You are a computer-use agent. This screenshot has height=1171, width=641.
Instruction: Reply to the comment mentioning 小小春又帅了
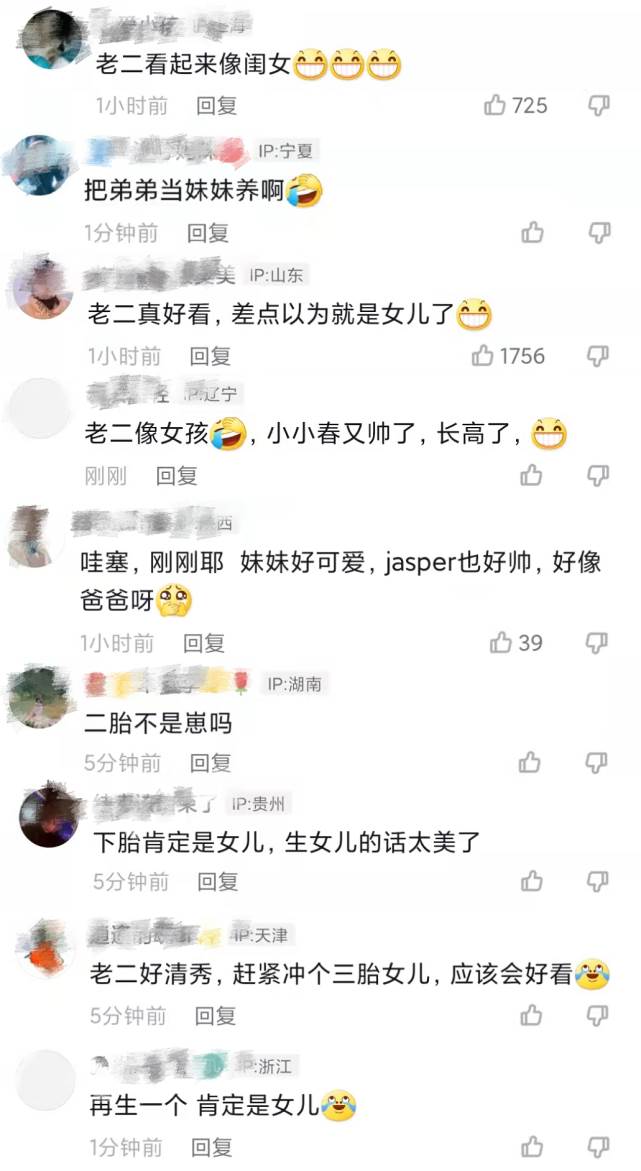[x=176, y=476]
